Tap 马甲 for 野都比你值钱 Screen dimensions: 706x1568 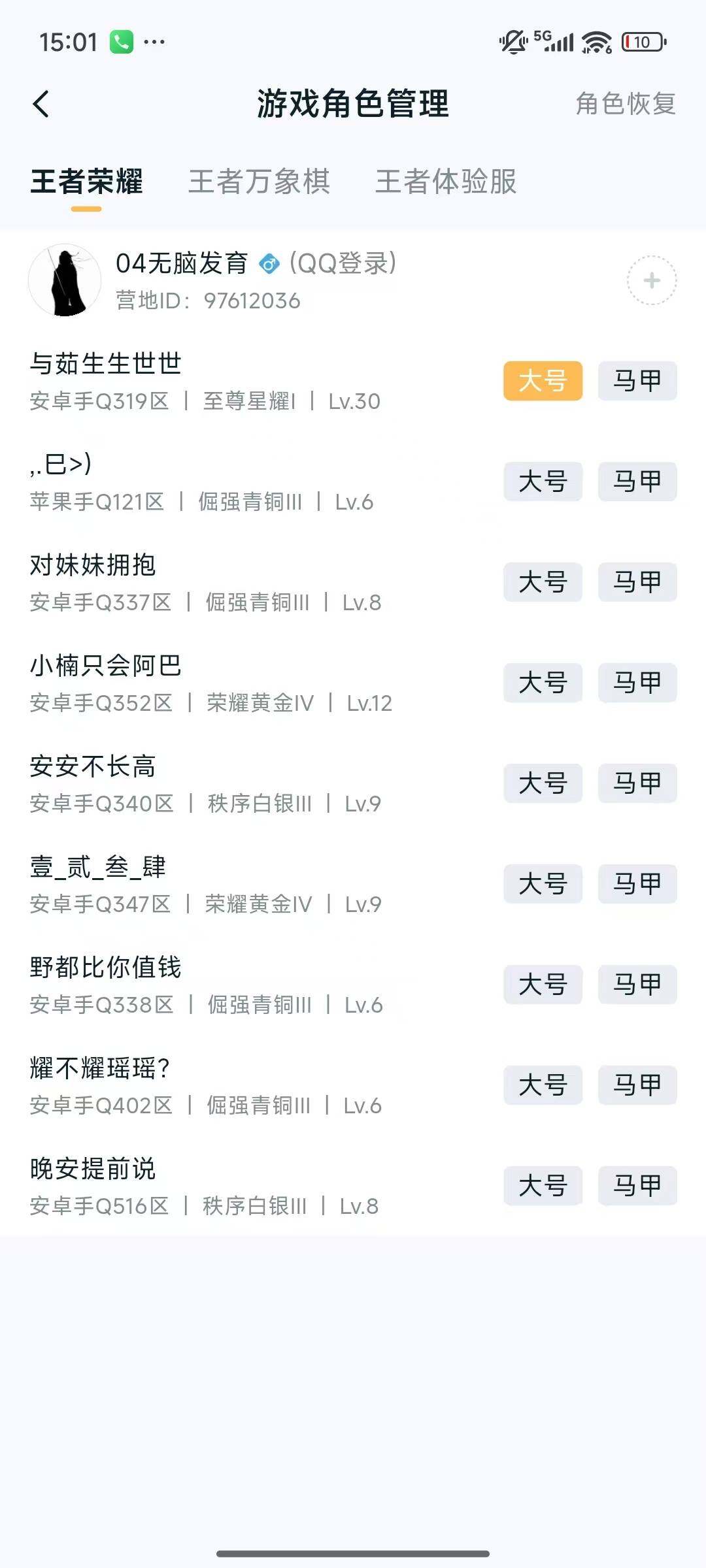[637, 985]
